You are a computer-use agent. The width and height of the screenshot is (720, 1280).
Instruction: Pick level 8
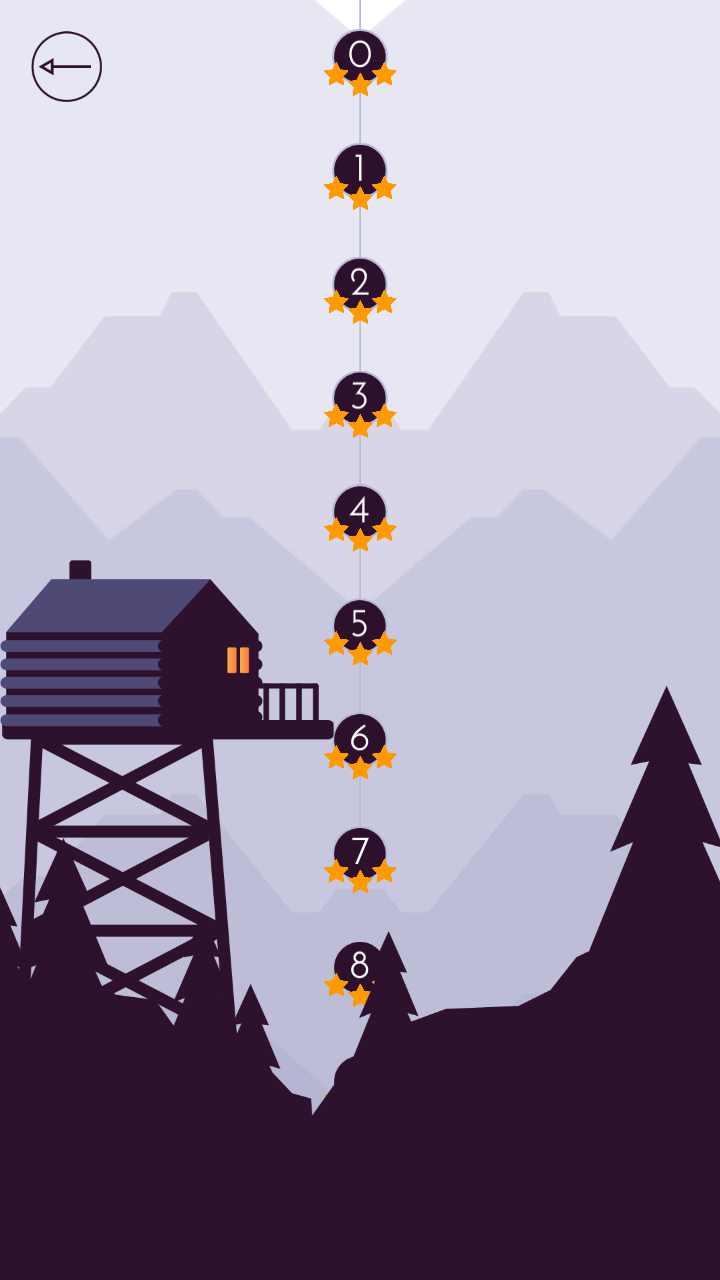coord(360,967)
